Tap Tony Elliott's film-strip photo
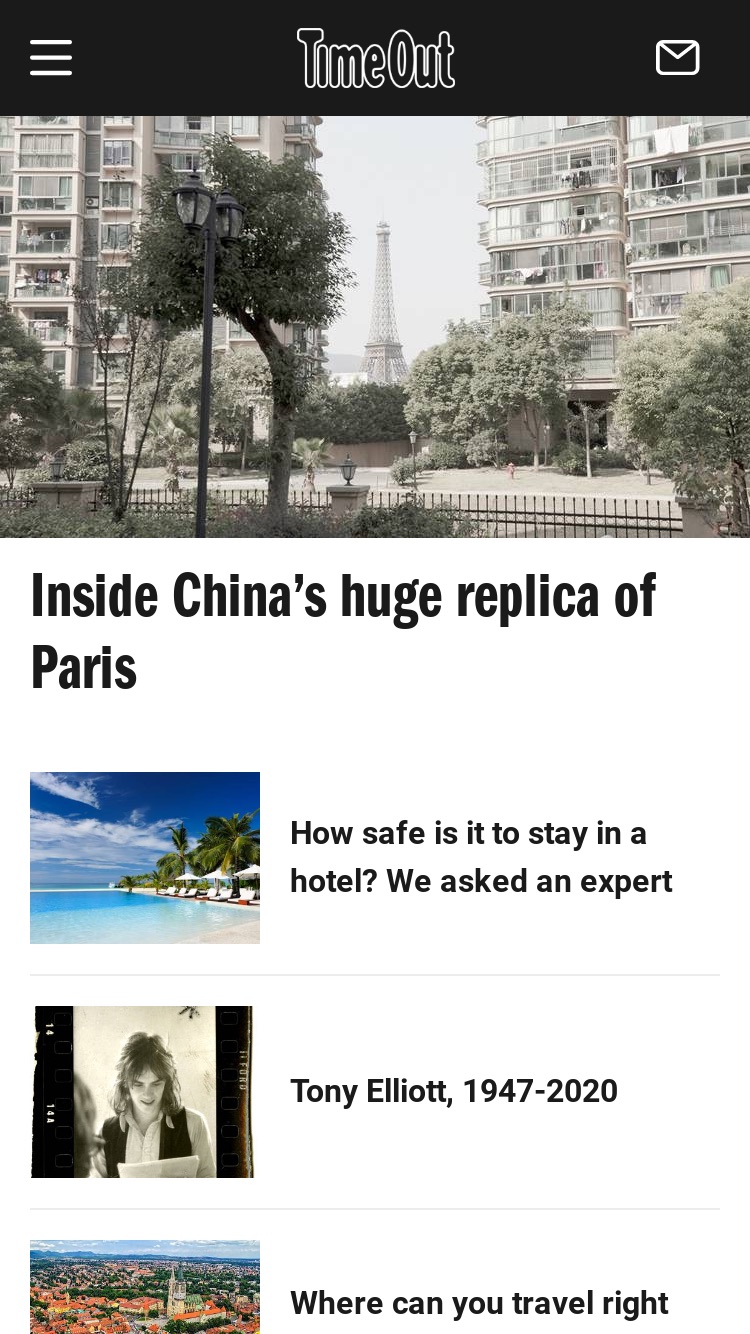750x1334 pixels. click(x=143, y=1092)
